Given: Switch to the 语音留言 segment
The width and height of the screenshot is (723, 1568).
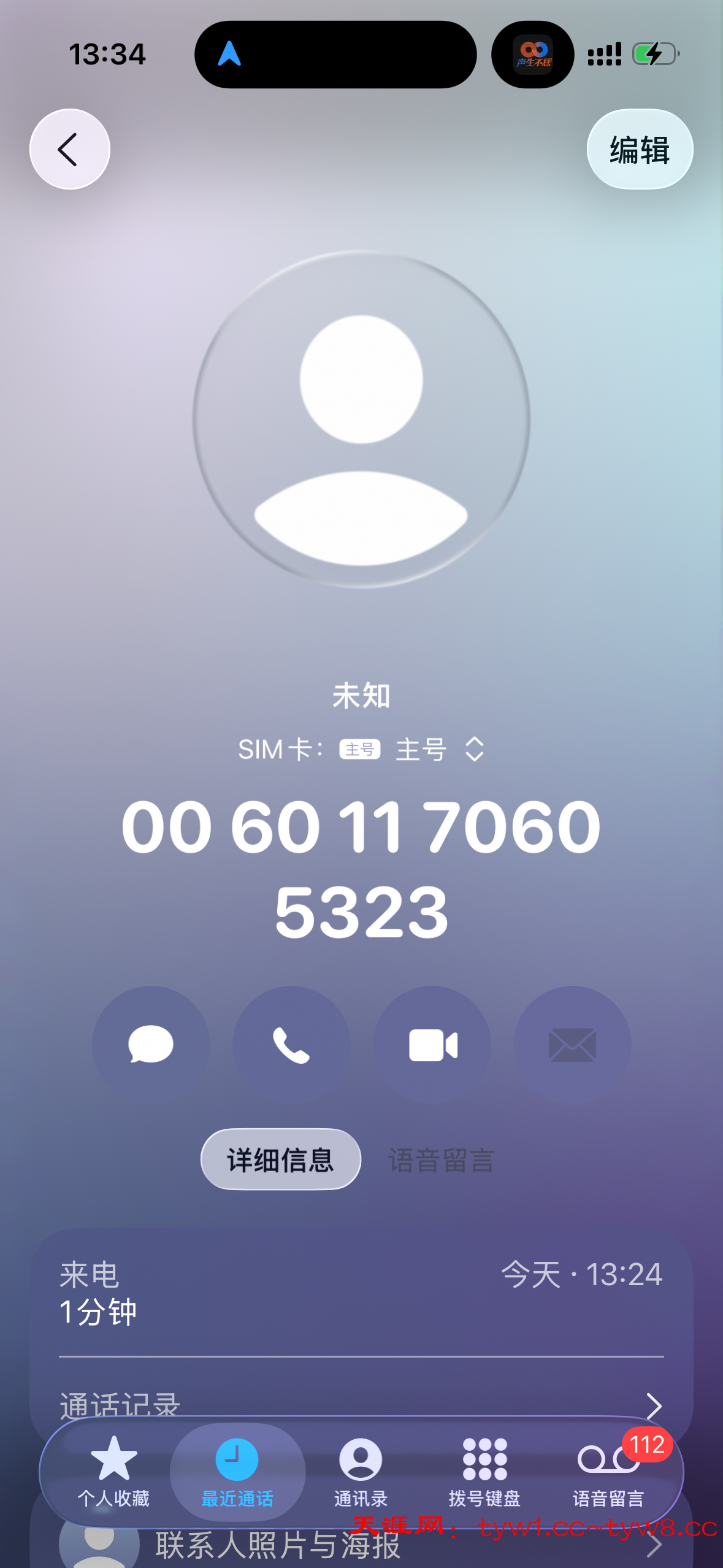Looking at the screenshot, I should 441,1161.
